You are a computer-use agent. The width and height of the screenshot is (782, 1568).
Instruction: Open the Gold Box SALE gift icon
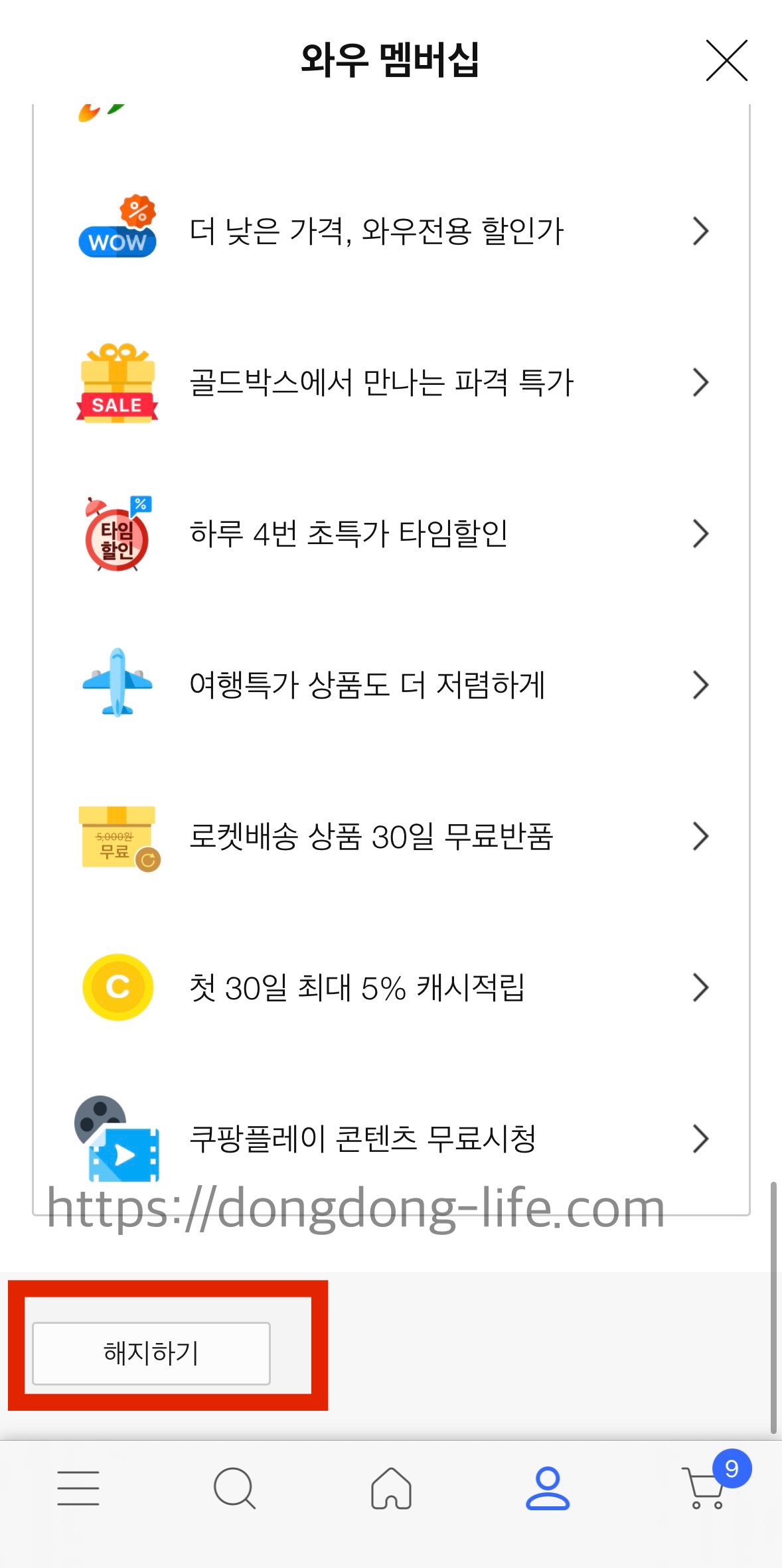pos(117,382)
